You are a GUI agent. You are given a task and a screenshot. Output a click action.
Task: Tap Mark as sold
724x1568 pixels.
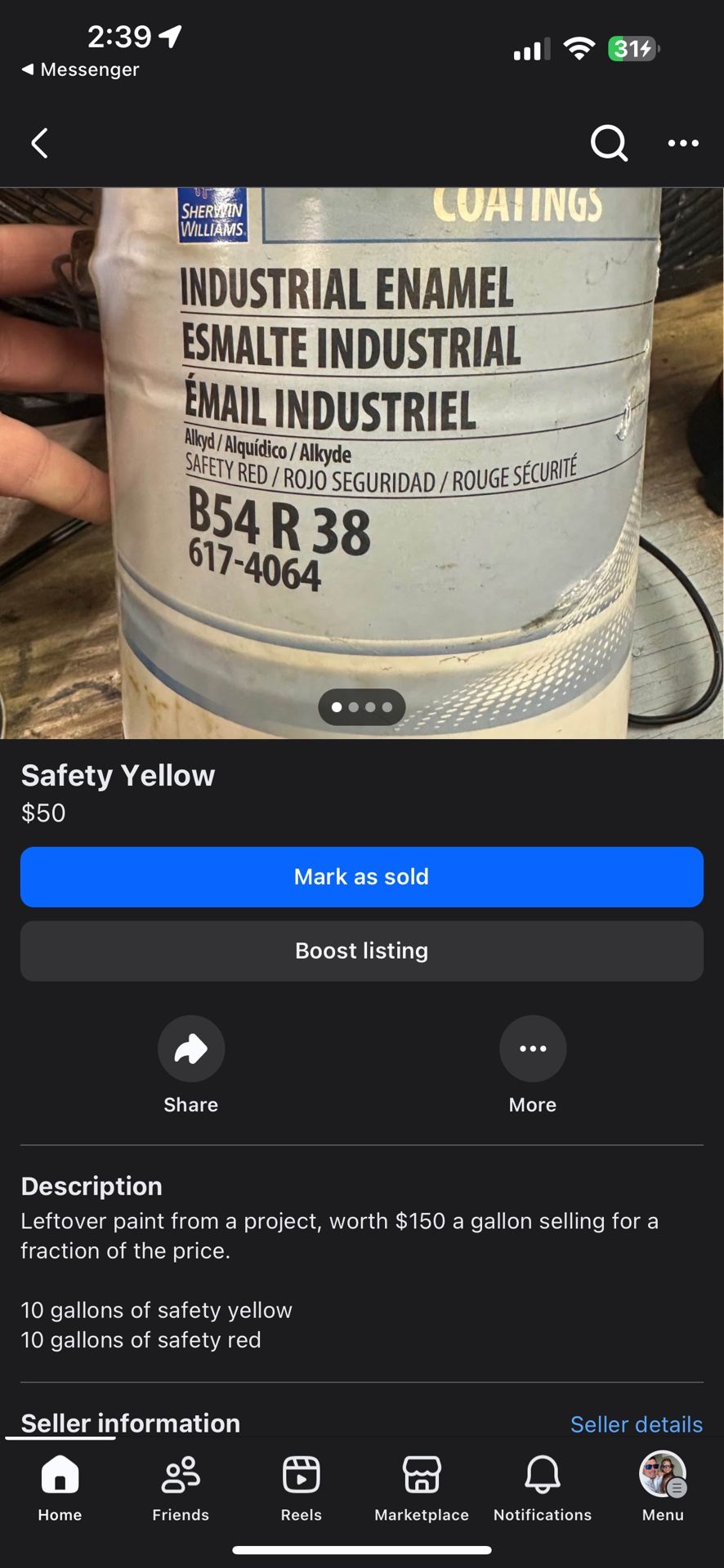(362, 876)
